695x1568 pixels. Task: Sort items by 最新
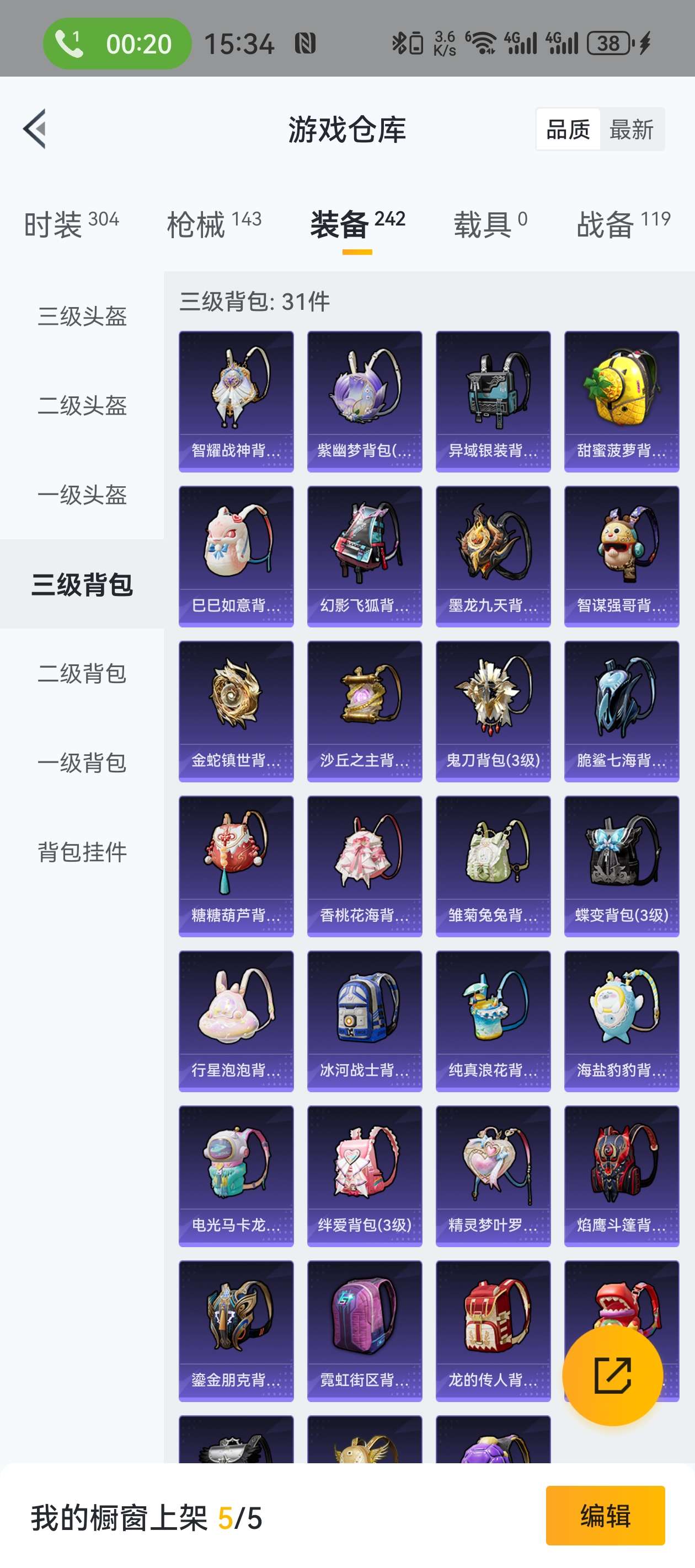point(631,130)
